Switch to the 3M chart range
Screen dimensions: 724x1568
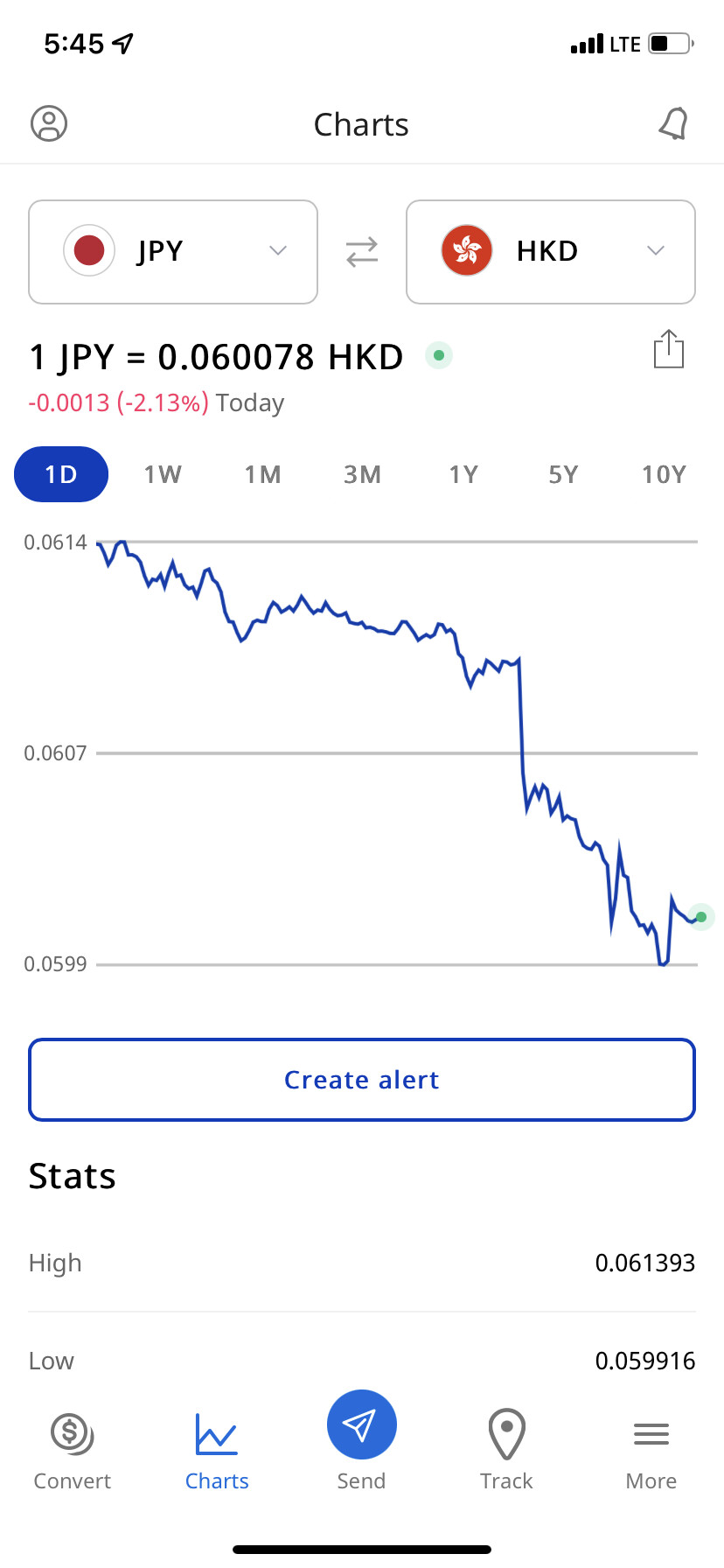pos(362,474)
